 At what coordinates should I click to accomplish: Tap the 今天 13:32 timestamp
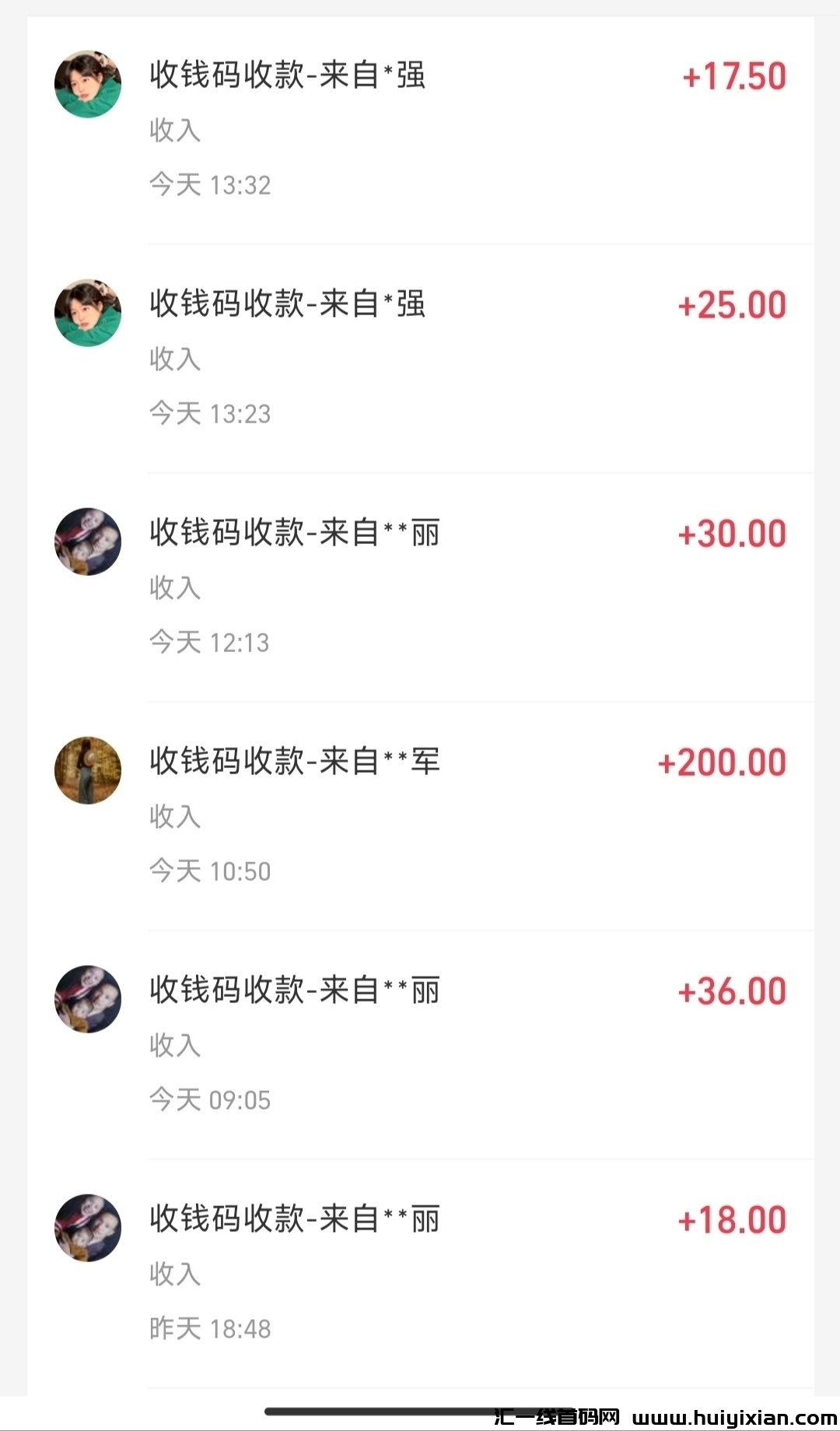coord(210,185)
